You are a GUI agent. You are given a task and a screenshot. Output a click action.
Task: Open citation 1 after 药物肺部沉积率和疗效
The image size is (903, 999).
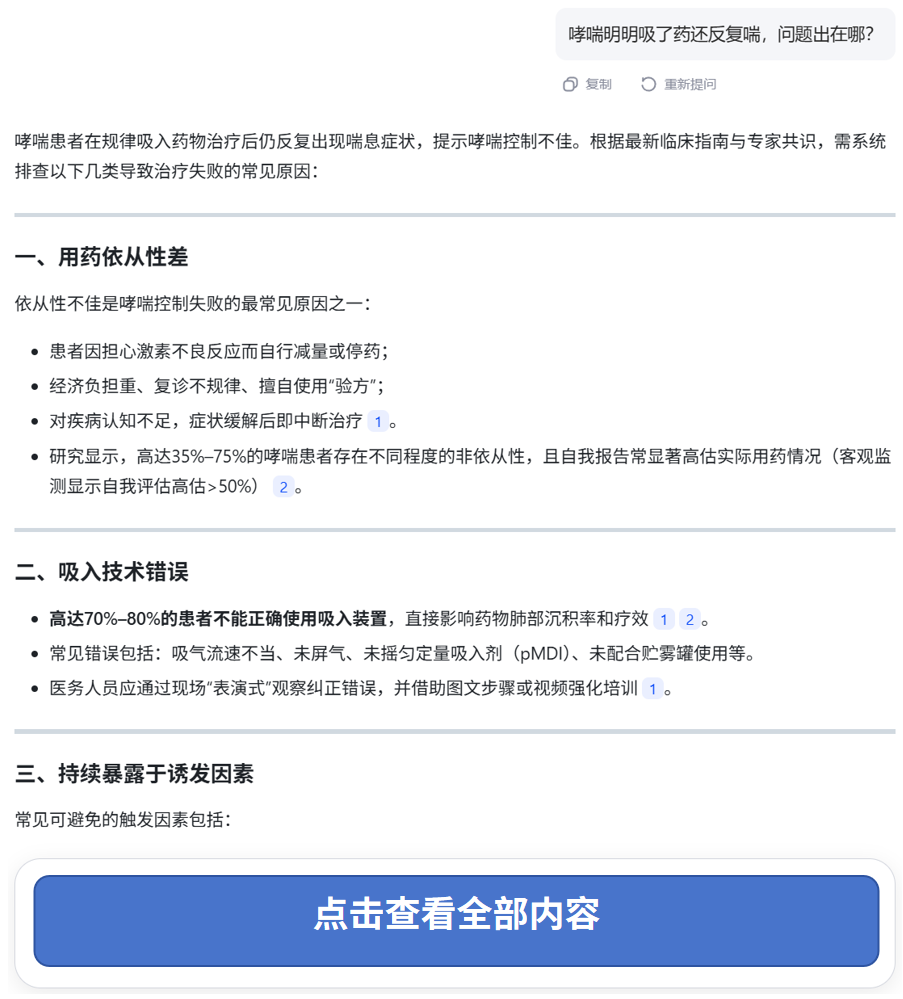pos(663,619)
